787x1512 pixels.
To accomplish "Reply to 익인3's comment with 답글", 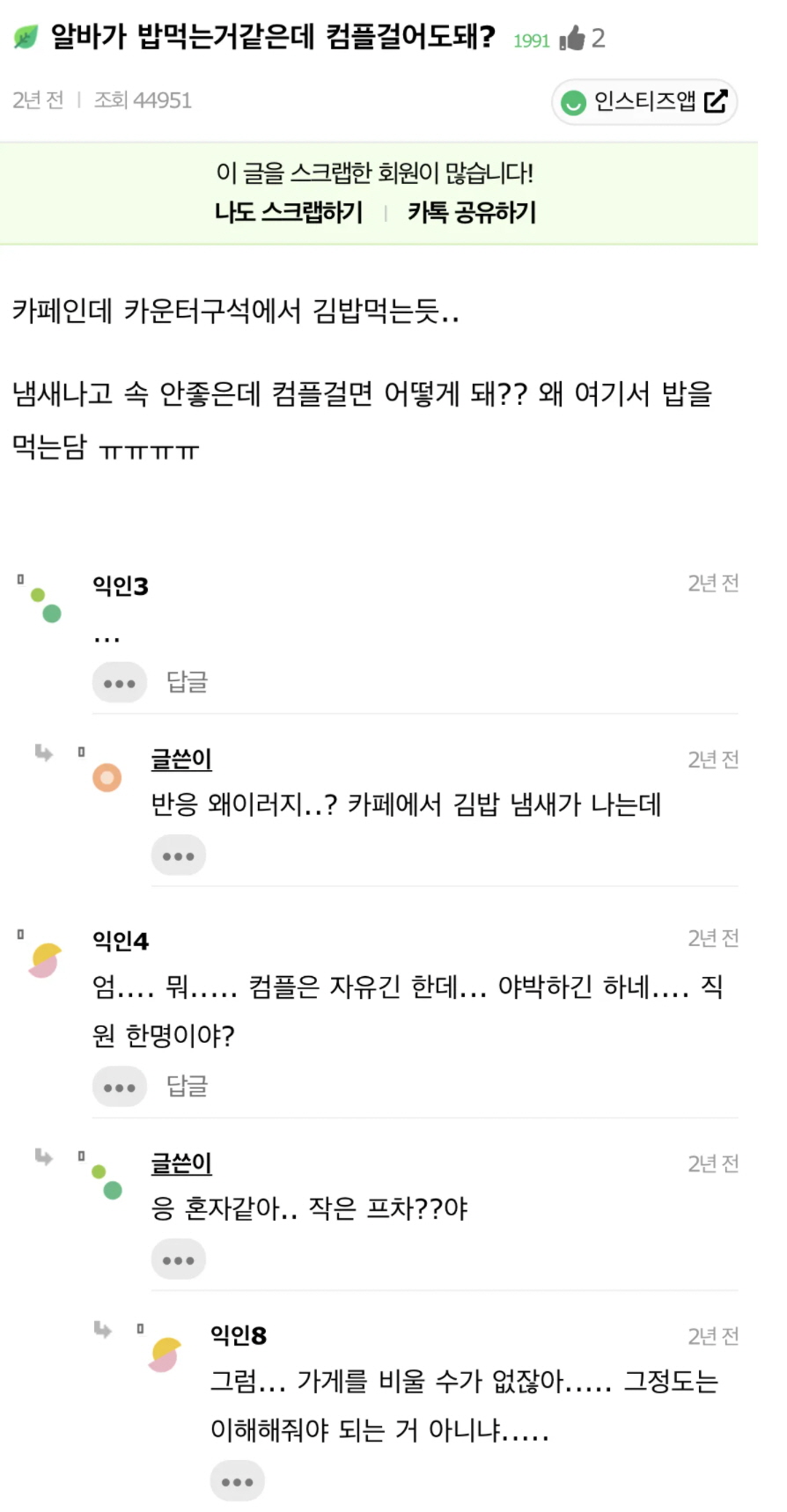I will tap(187, 682).
